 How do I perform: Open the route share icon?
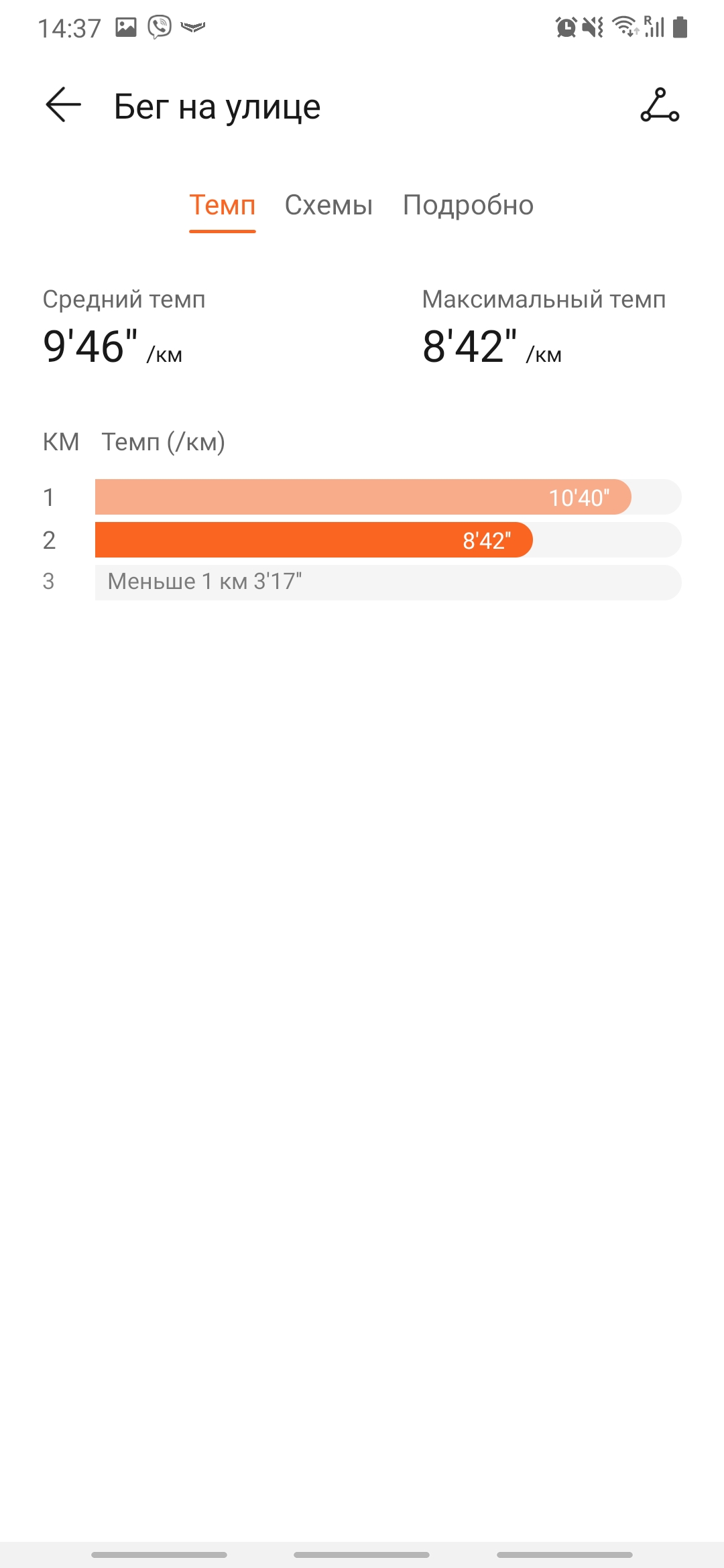660,105
